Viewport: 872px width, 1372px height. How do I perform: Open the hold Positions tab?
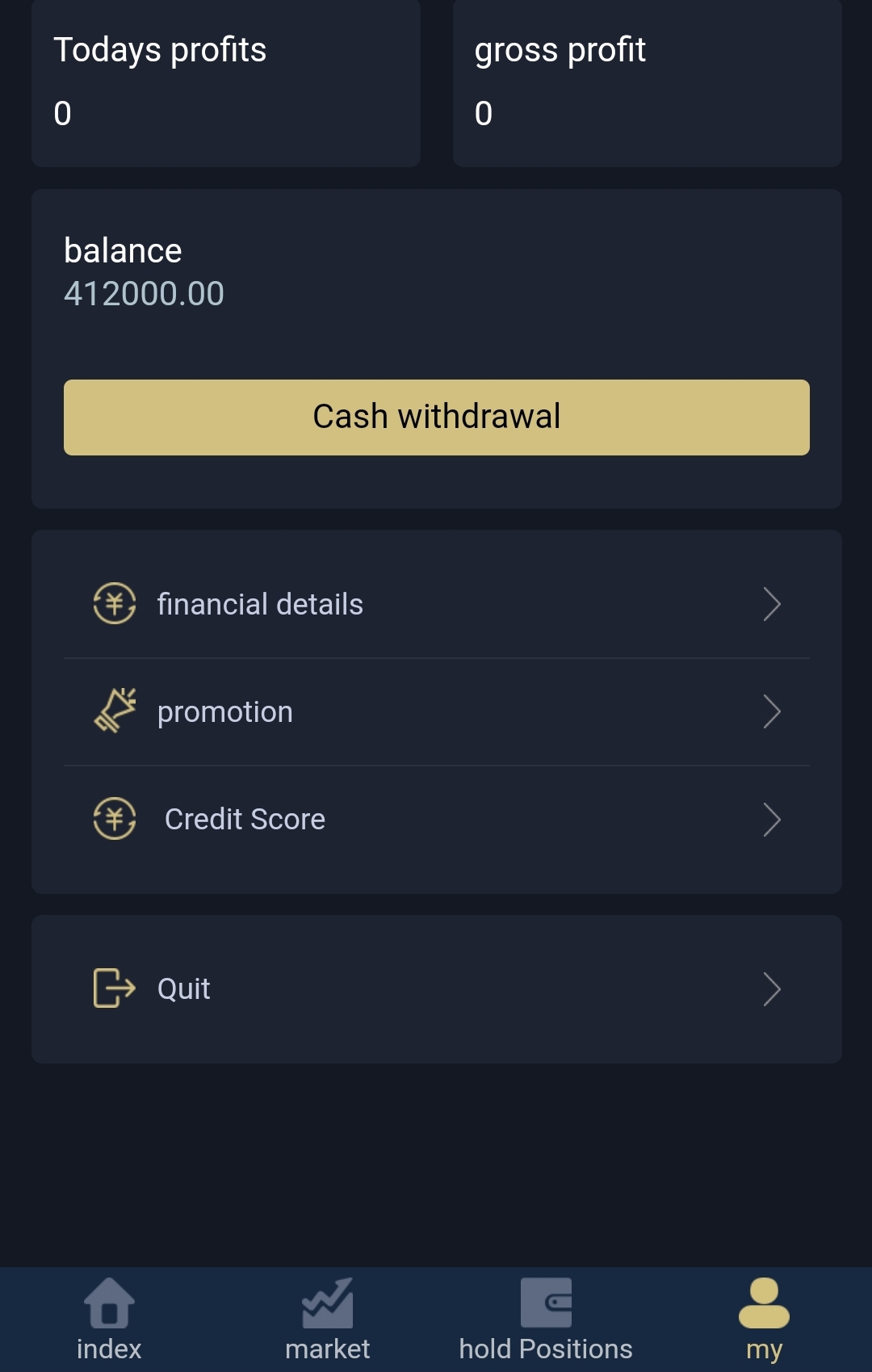coord(546,1319)
